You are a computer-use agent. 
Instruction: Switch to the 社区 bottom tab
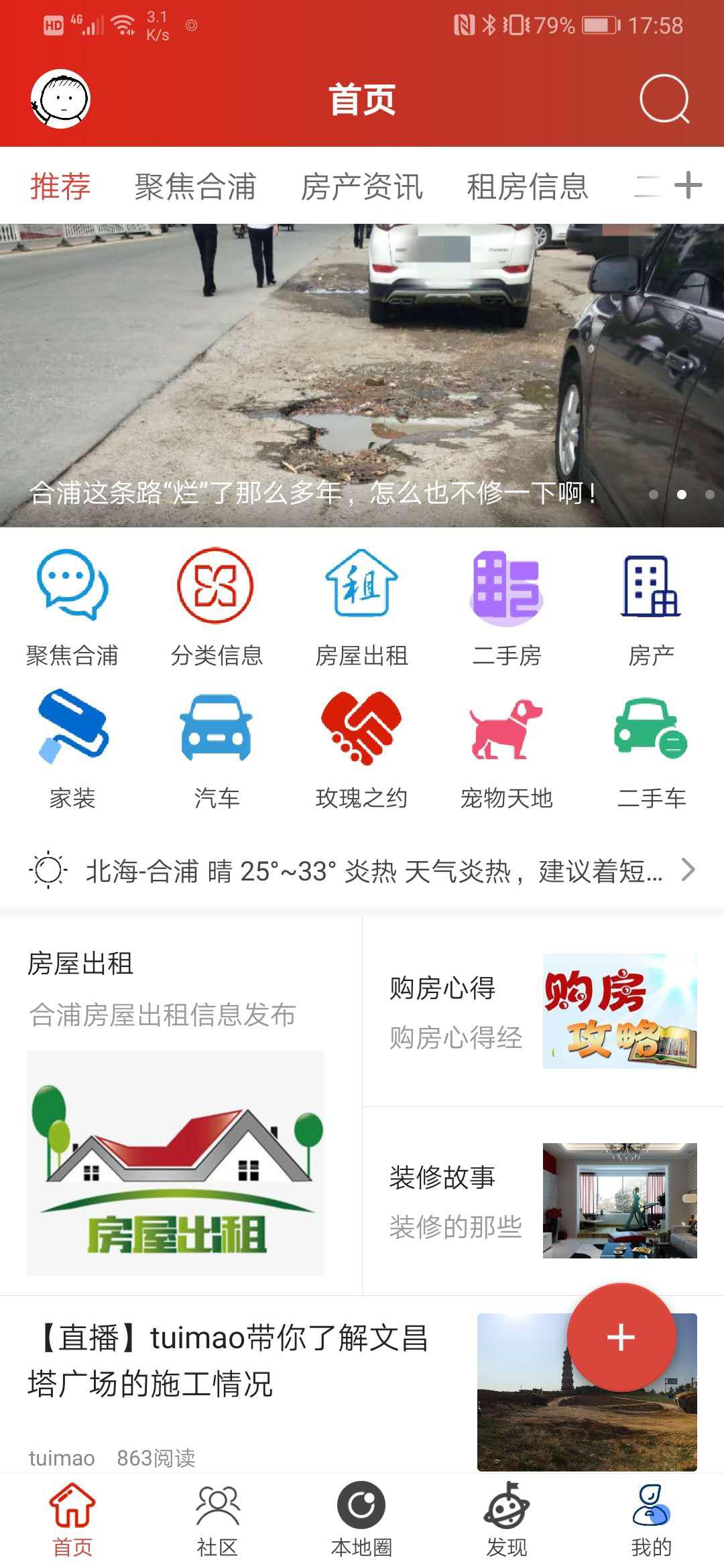point(217,1518)
